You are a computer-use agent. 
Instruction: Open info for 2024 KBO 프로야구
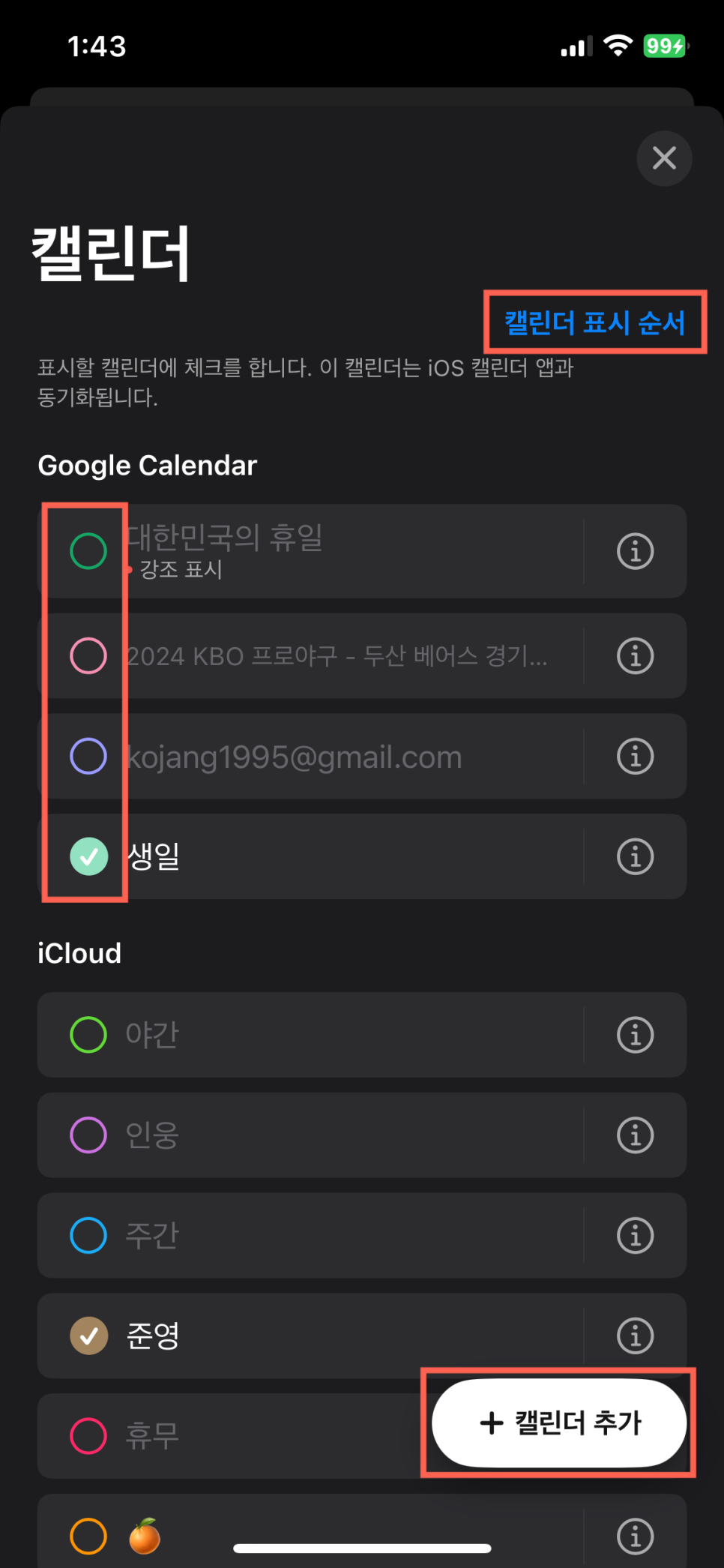pyautogui.click(x=636, y=655)
